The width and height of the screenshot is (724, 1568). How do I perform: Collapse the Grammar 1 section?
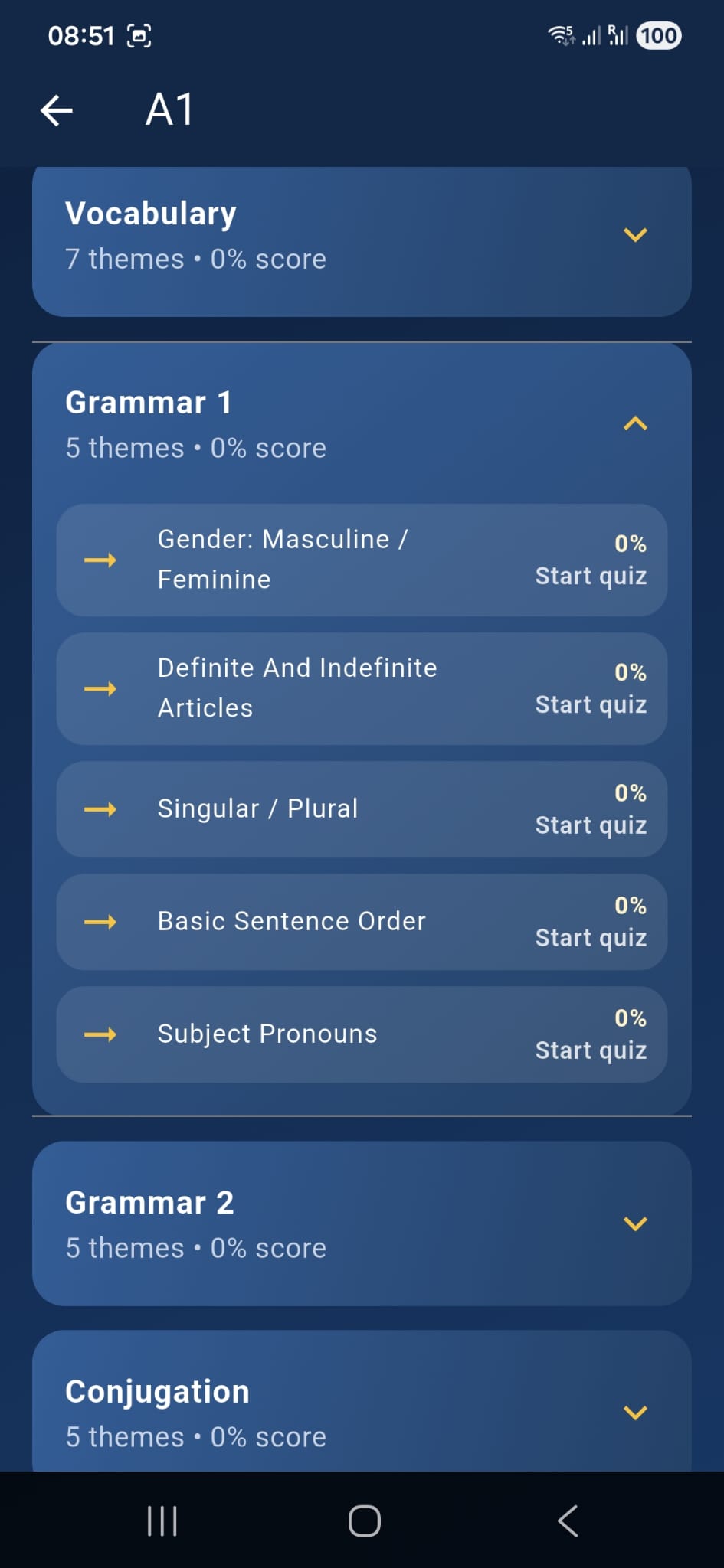click(x=635, y=424)
